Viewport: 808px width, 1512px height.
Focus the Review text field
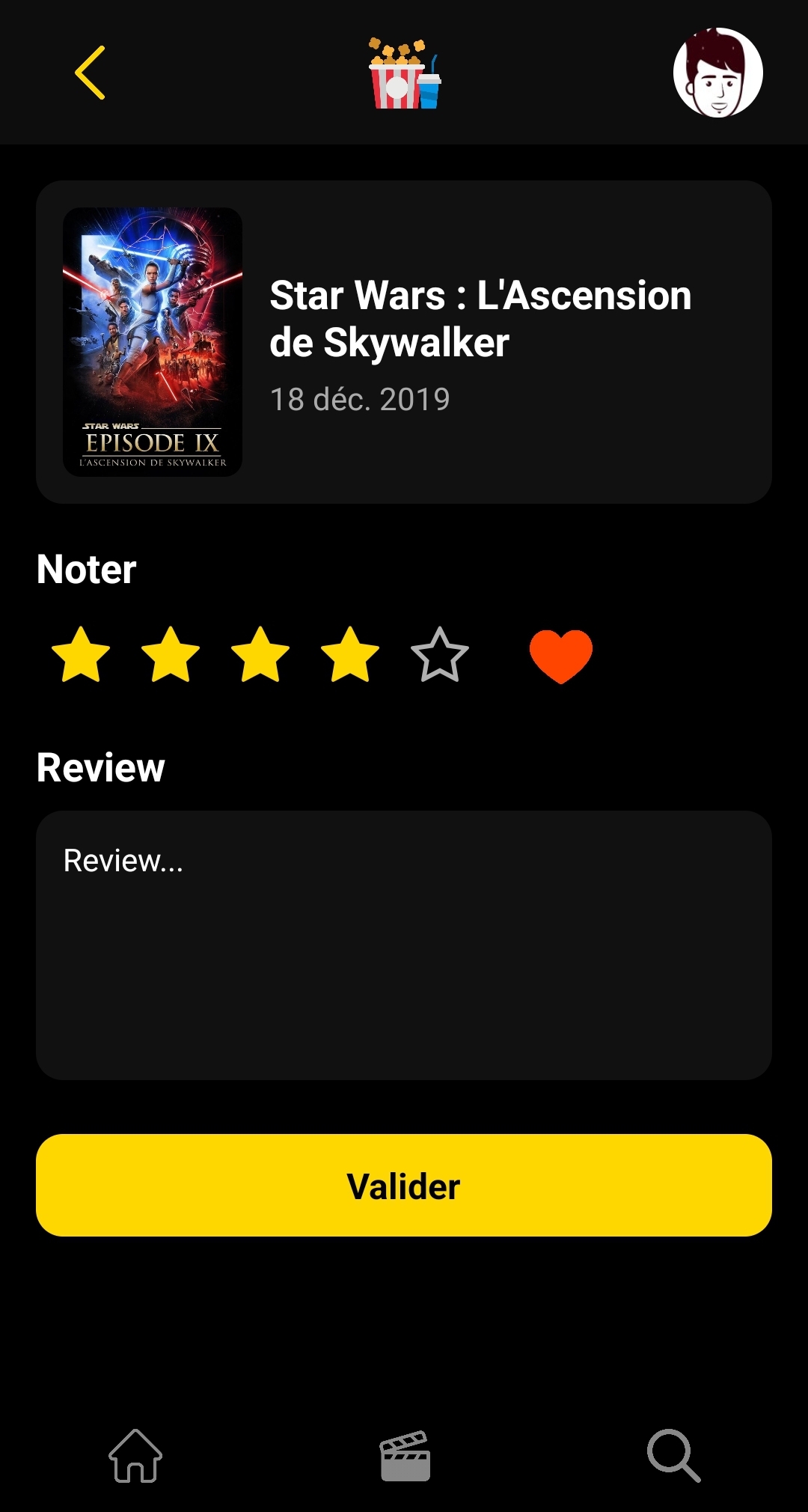404,945
